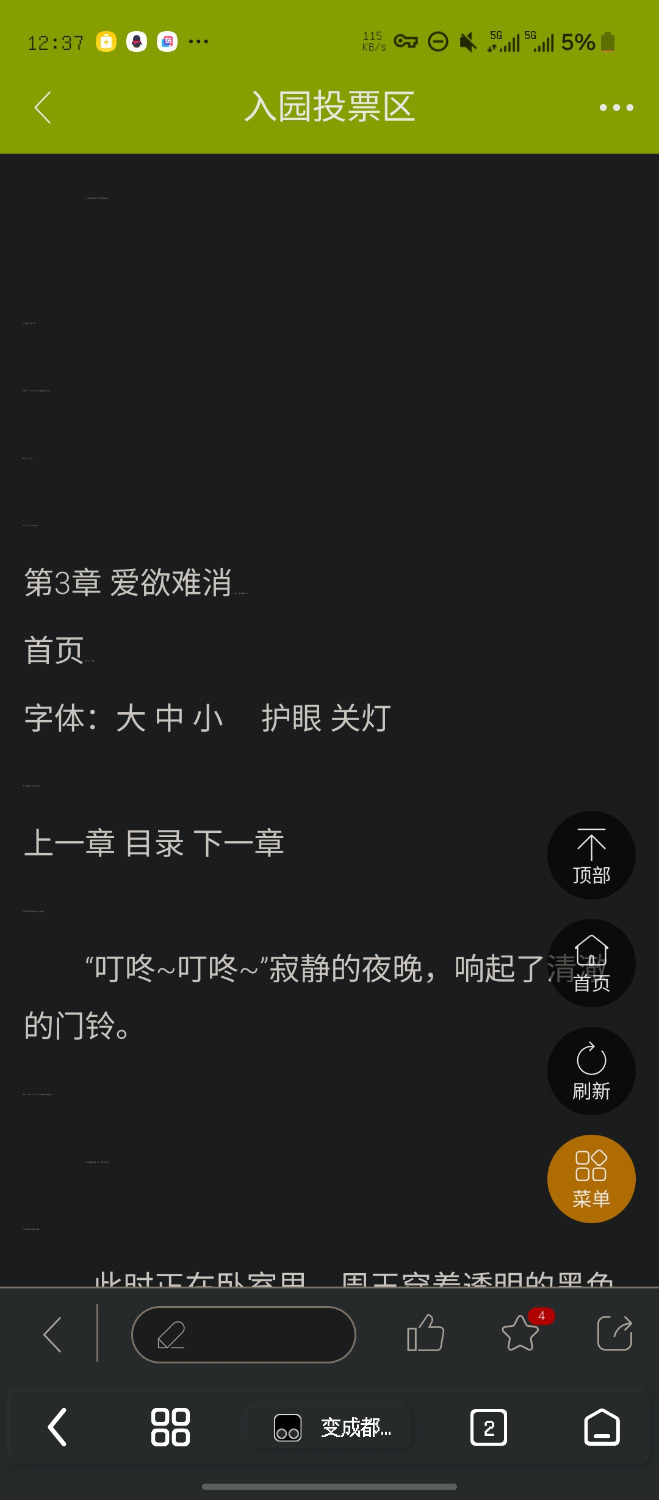Set font size to 中
Image resolution: width=659 pixels, height=1500 pixels.
coord(170,718)
